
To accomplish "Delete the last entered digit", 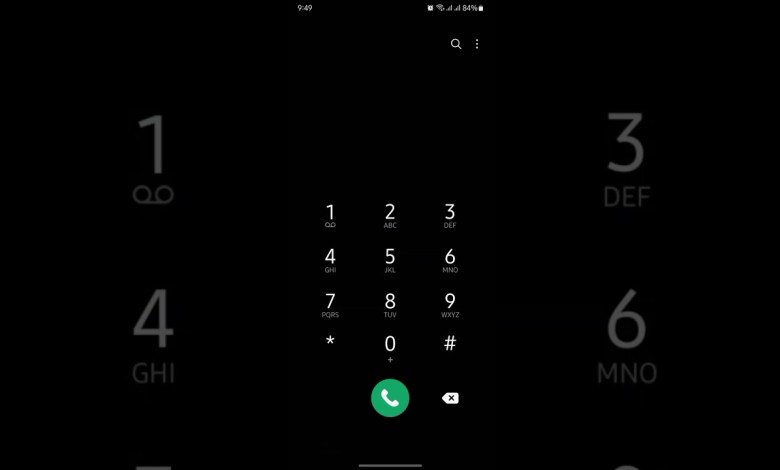I will click(x=450, y=398).
